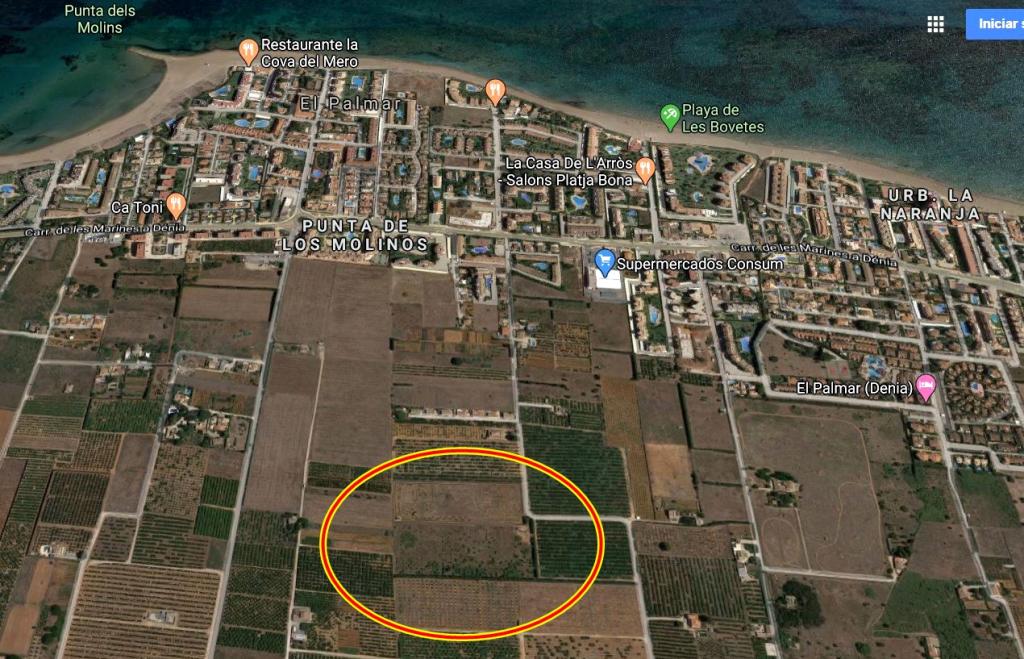Tap the Iniciar sesión button
This screenshot has width=1024, height=659.
click(x=995, y=24)
